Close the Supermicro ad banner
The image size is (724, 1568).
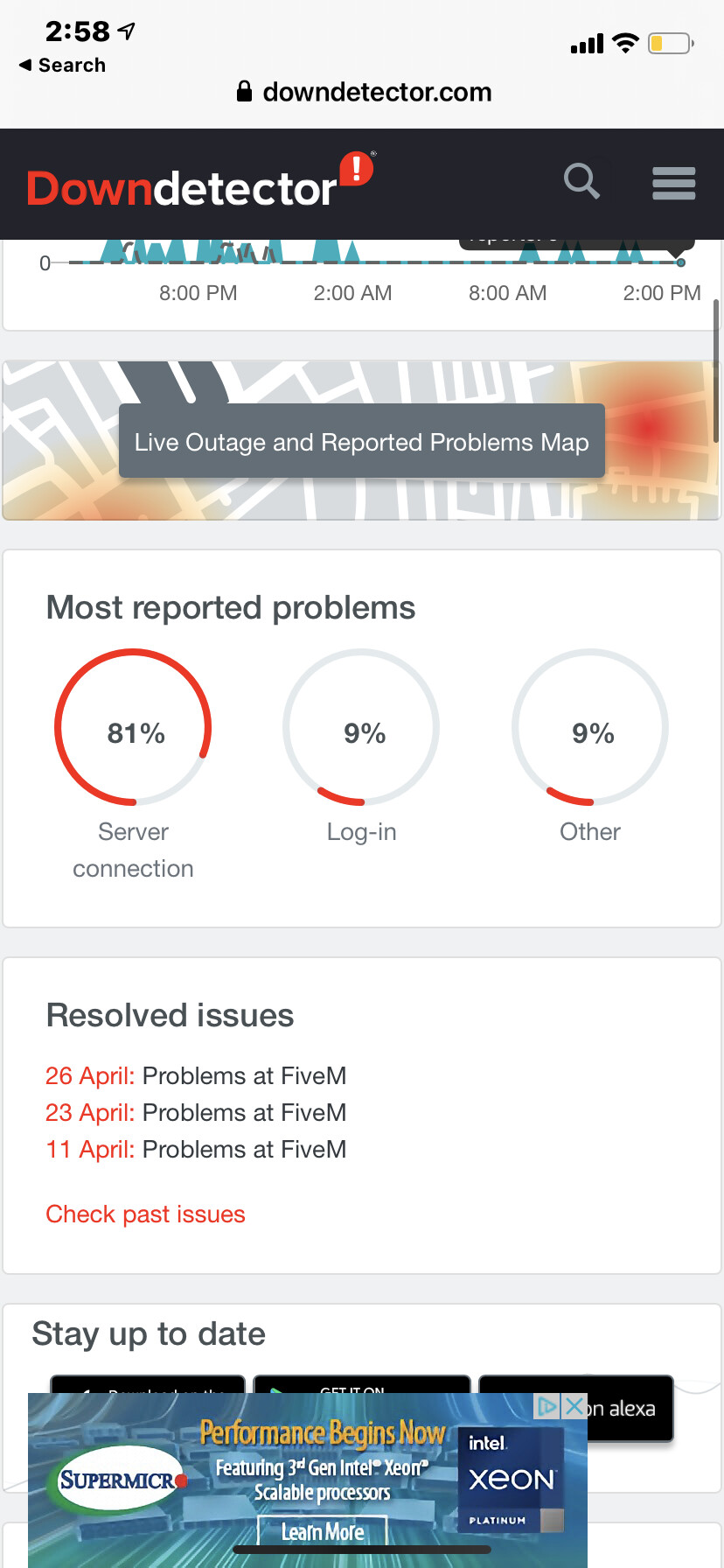pos(574,1406)
